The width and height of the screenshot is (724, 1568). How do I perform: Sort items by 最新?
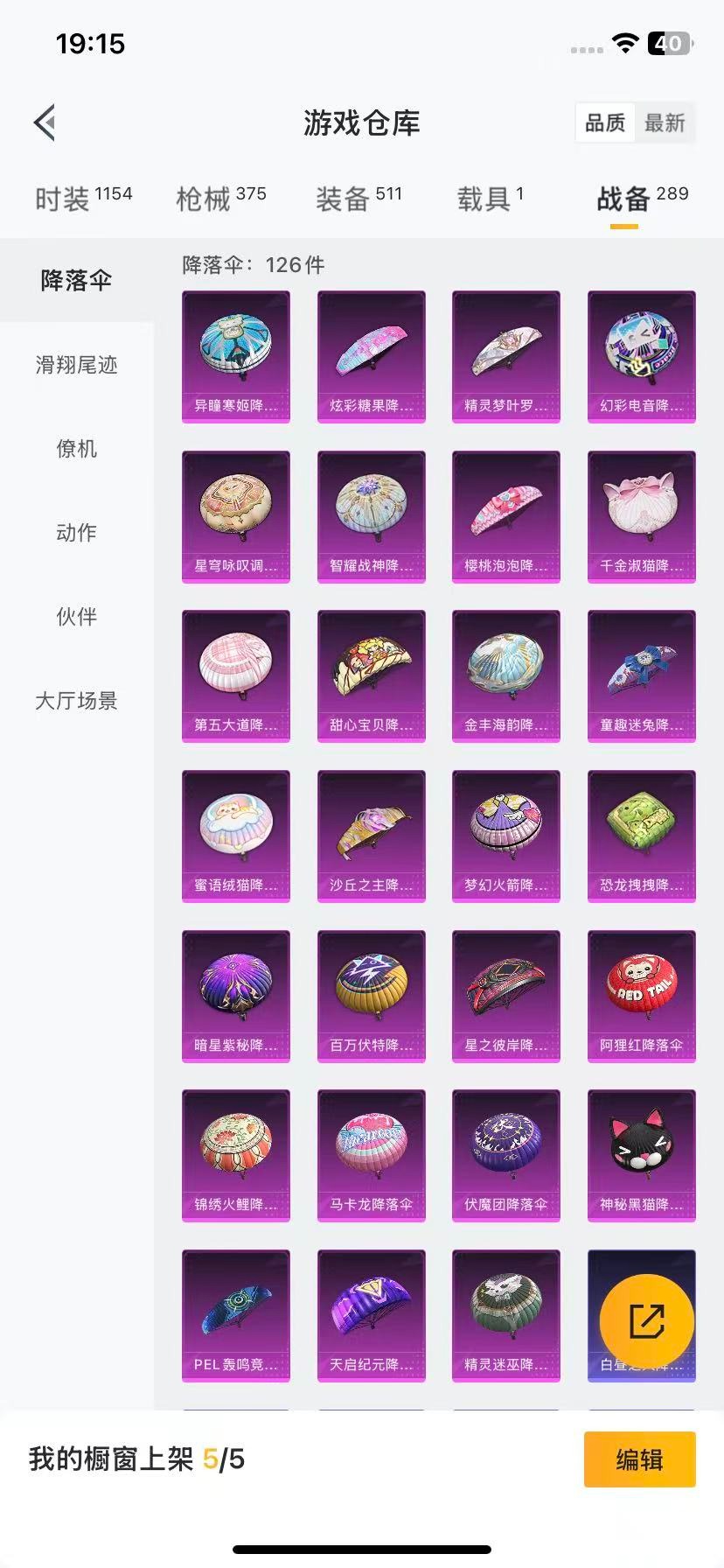[665, 123]
